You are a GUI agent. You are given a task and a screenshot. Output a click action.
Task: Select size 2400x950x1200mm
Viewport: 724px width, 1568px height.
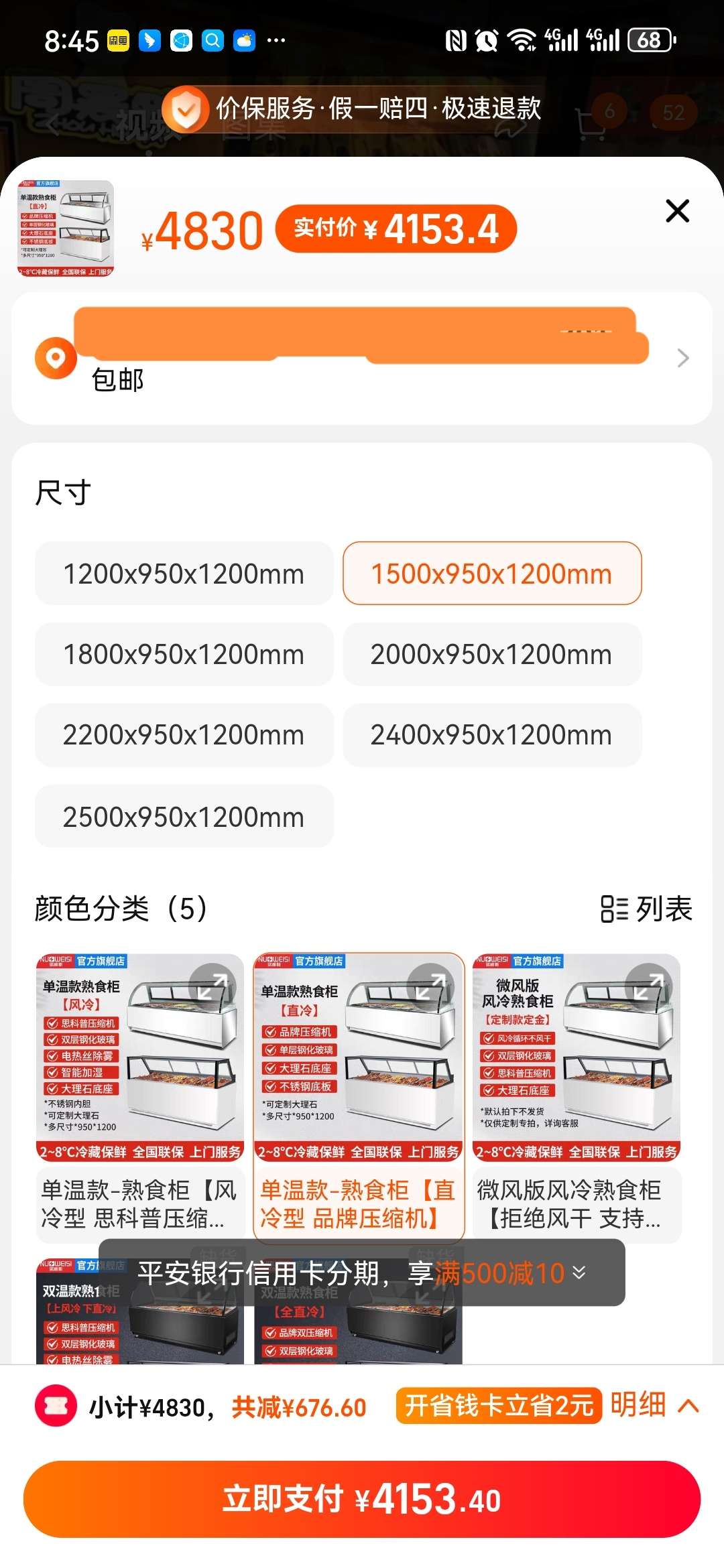pos(491,735)
